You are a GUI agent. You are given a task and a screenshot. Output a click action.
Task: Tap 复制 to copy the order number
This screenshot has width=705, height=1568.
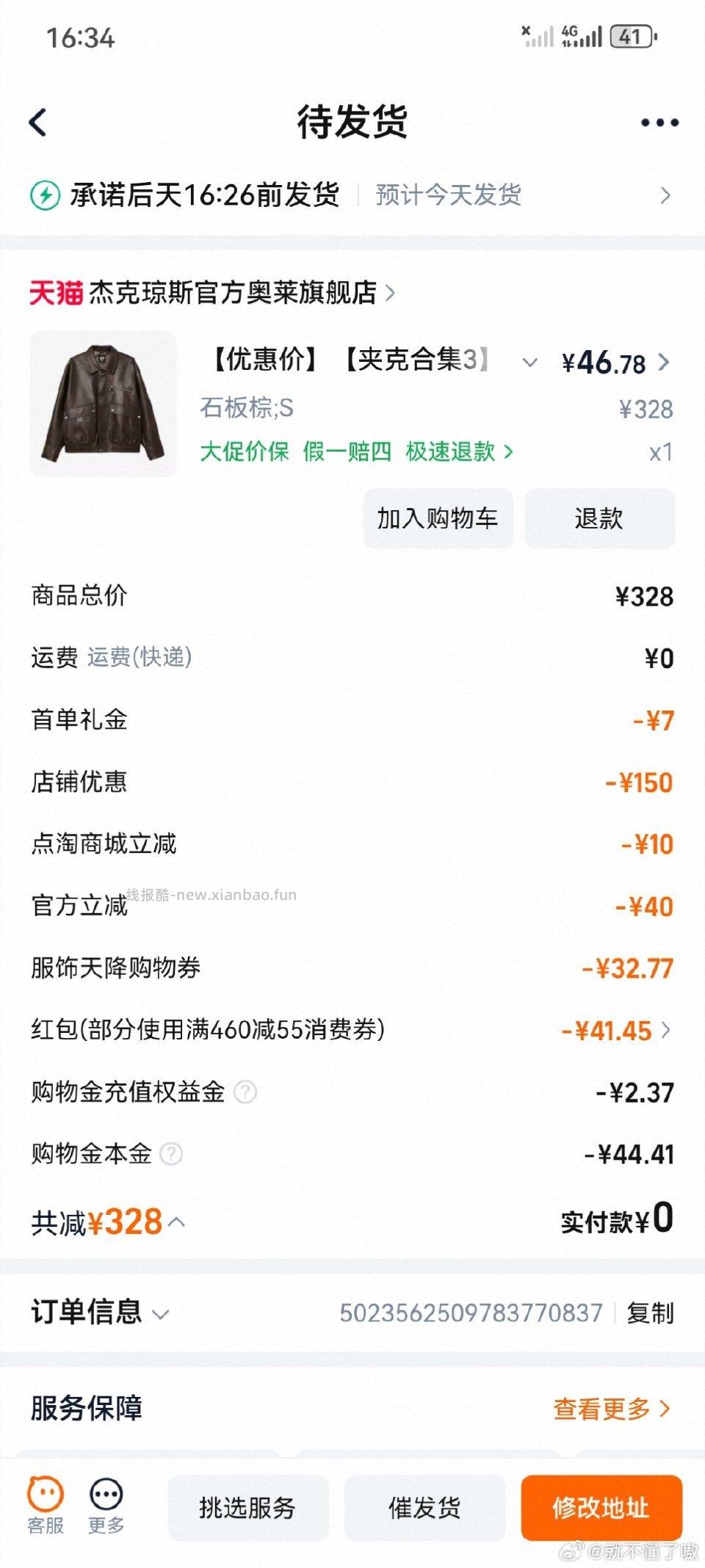652,1315
